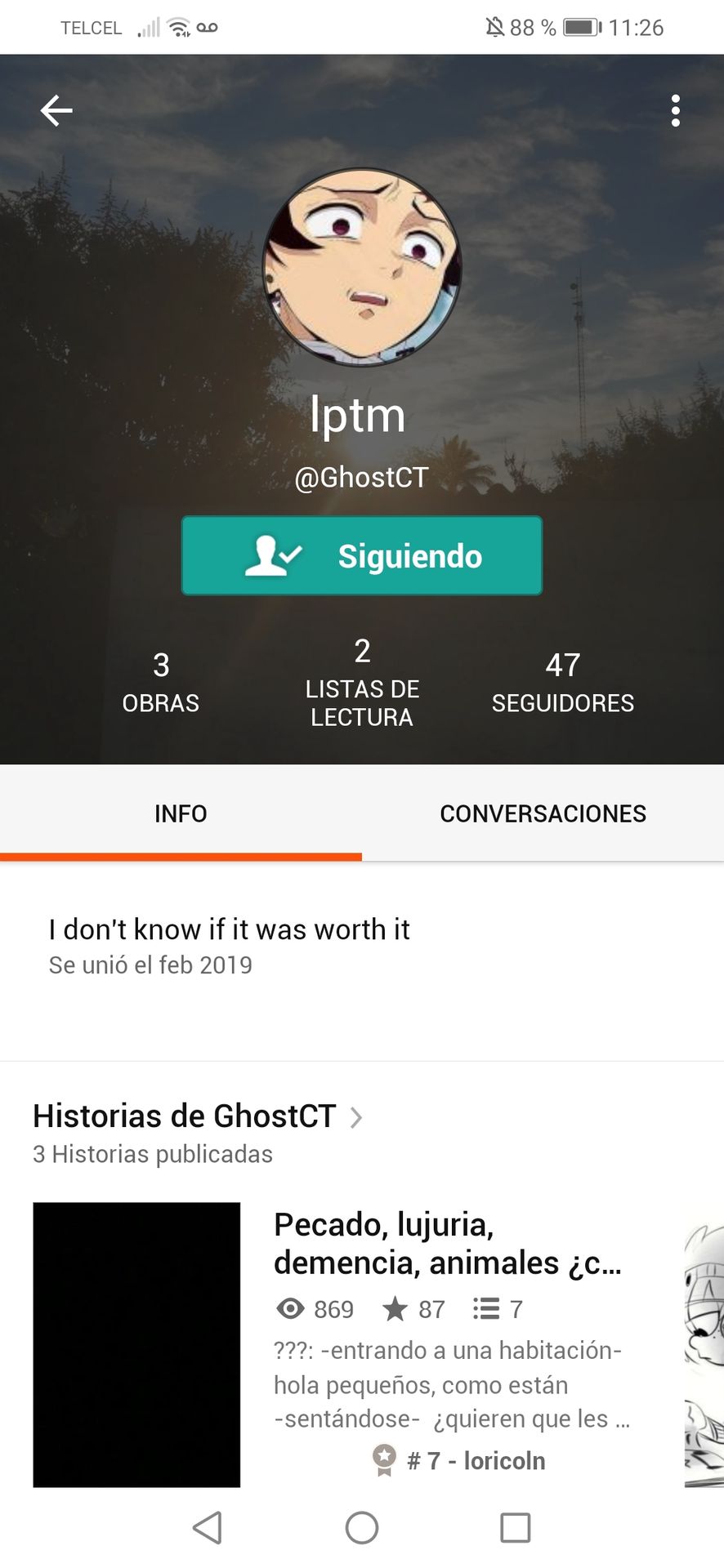
Task: Open the 2 Listas de Lectura
Action: point(362,683)
